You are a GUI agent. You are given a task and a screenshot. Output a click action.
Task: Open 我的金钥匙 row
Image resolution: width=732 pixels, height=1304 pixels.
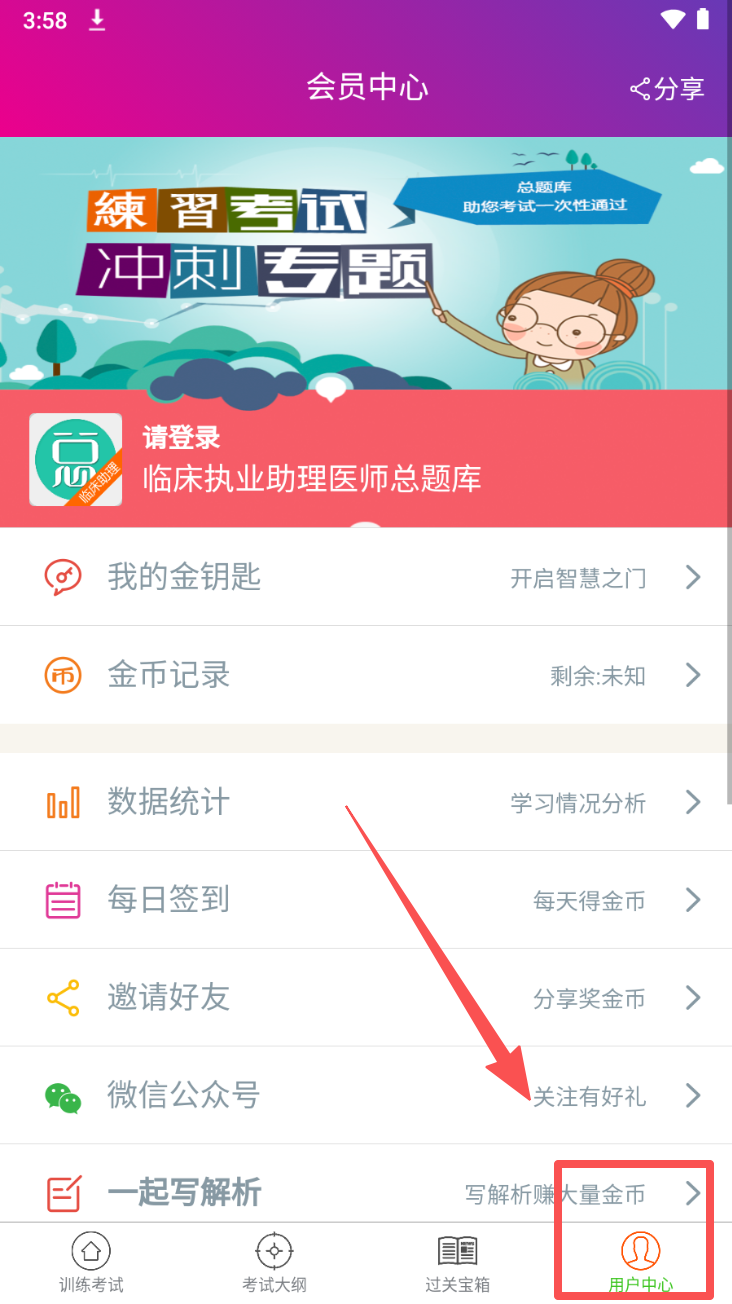pos(366,577)
